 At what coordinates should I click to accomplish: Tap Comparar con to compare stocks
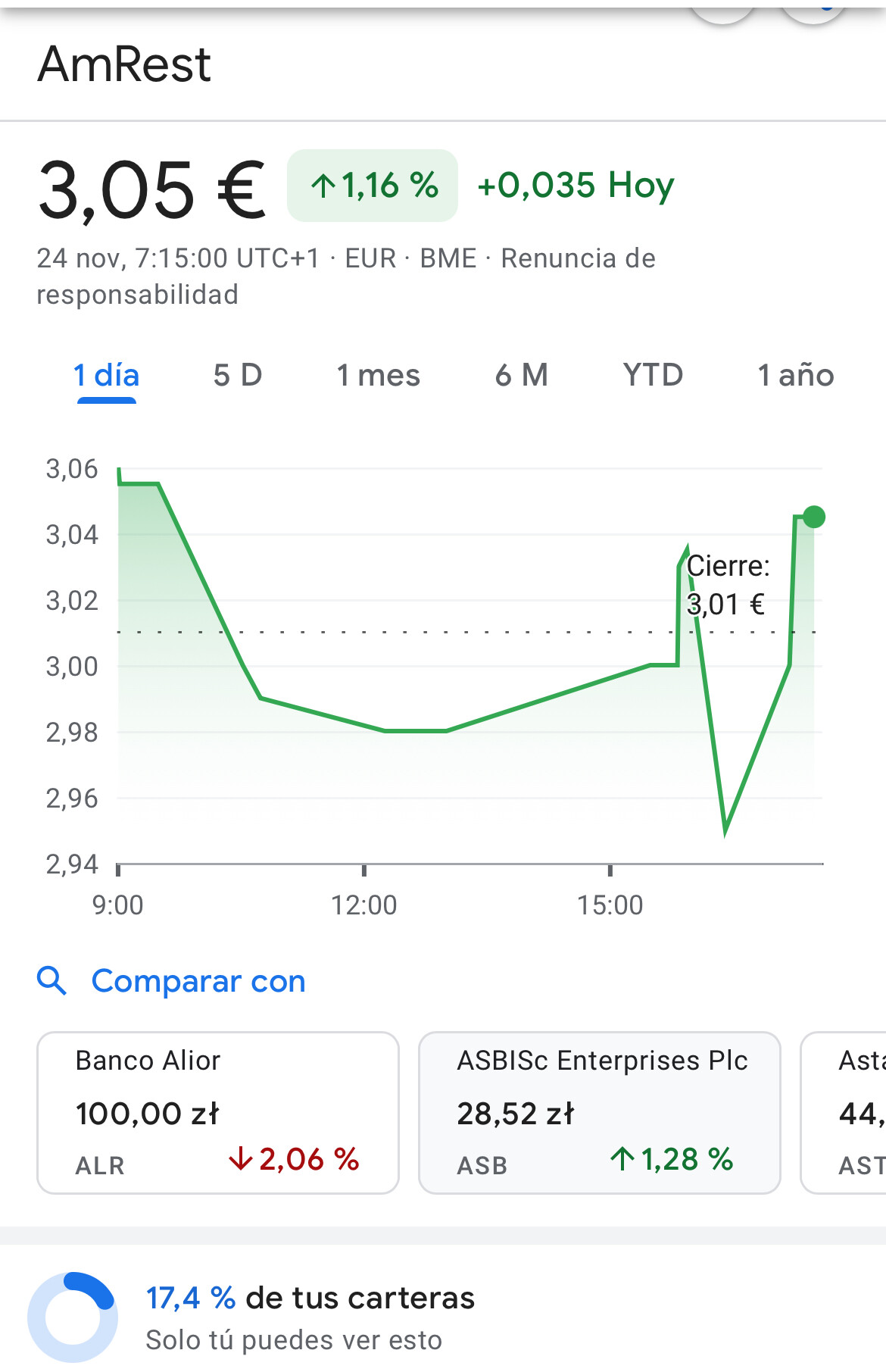click(197, 981)
